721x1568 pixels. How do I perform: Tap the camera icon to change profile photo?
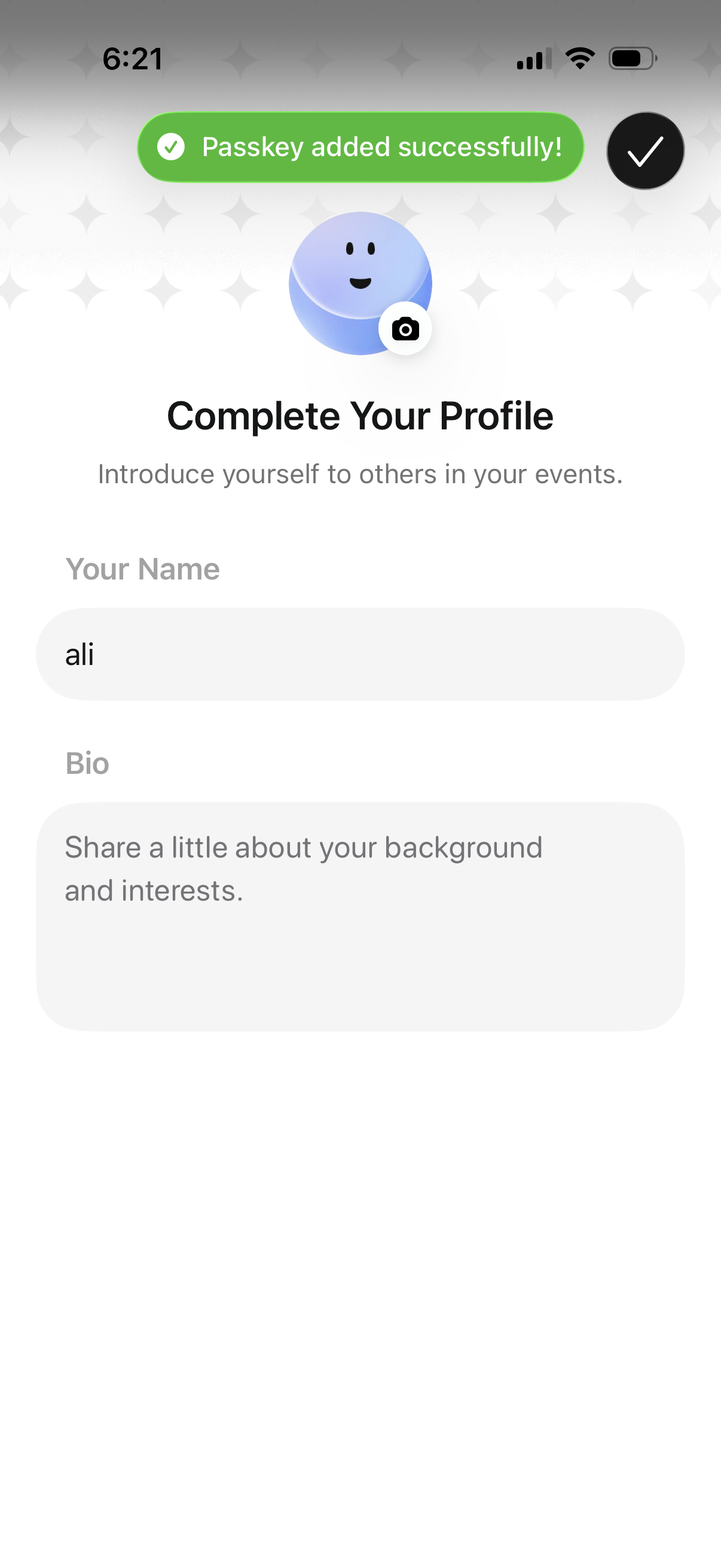(405, 328)
